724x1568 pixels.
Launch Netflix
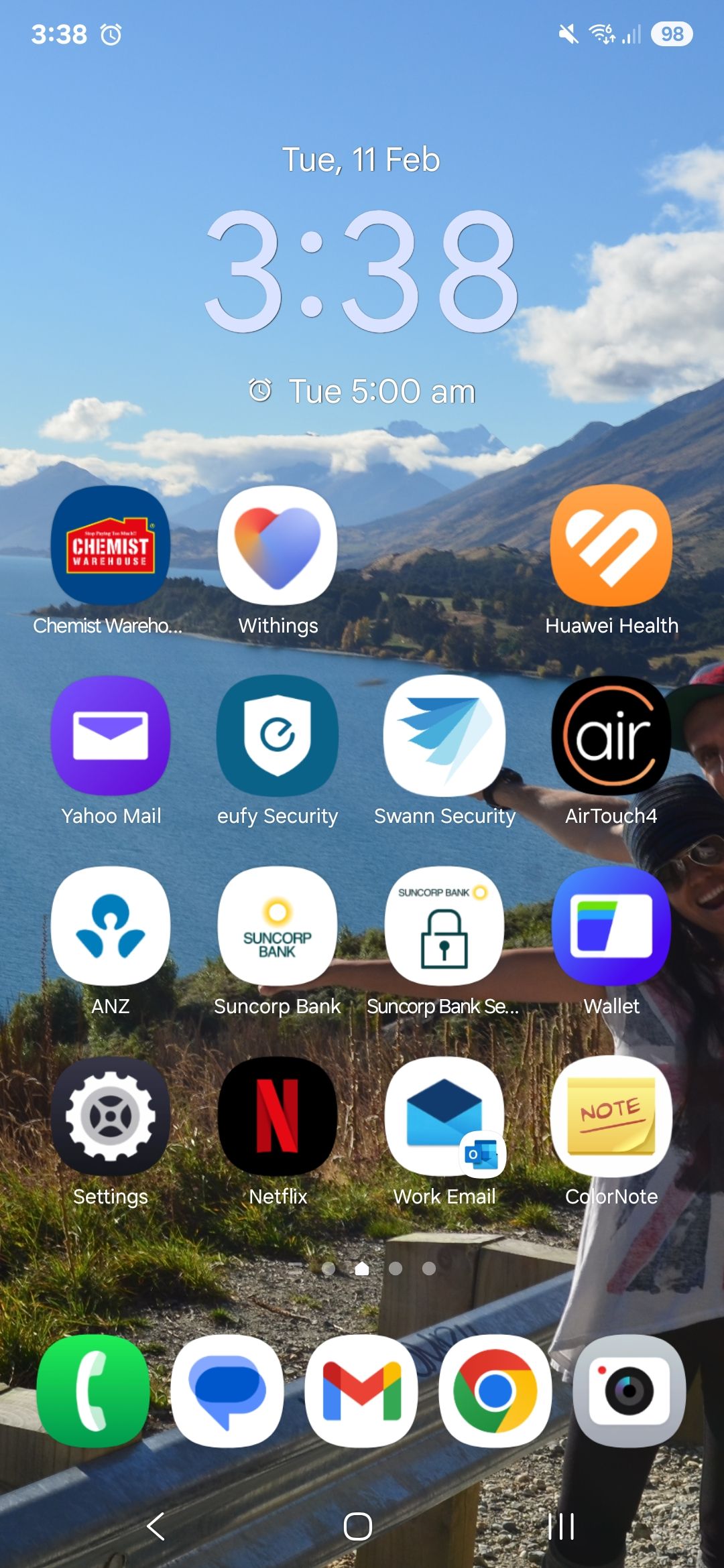coord(278,1116)
